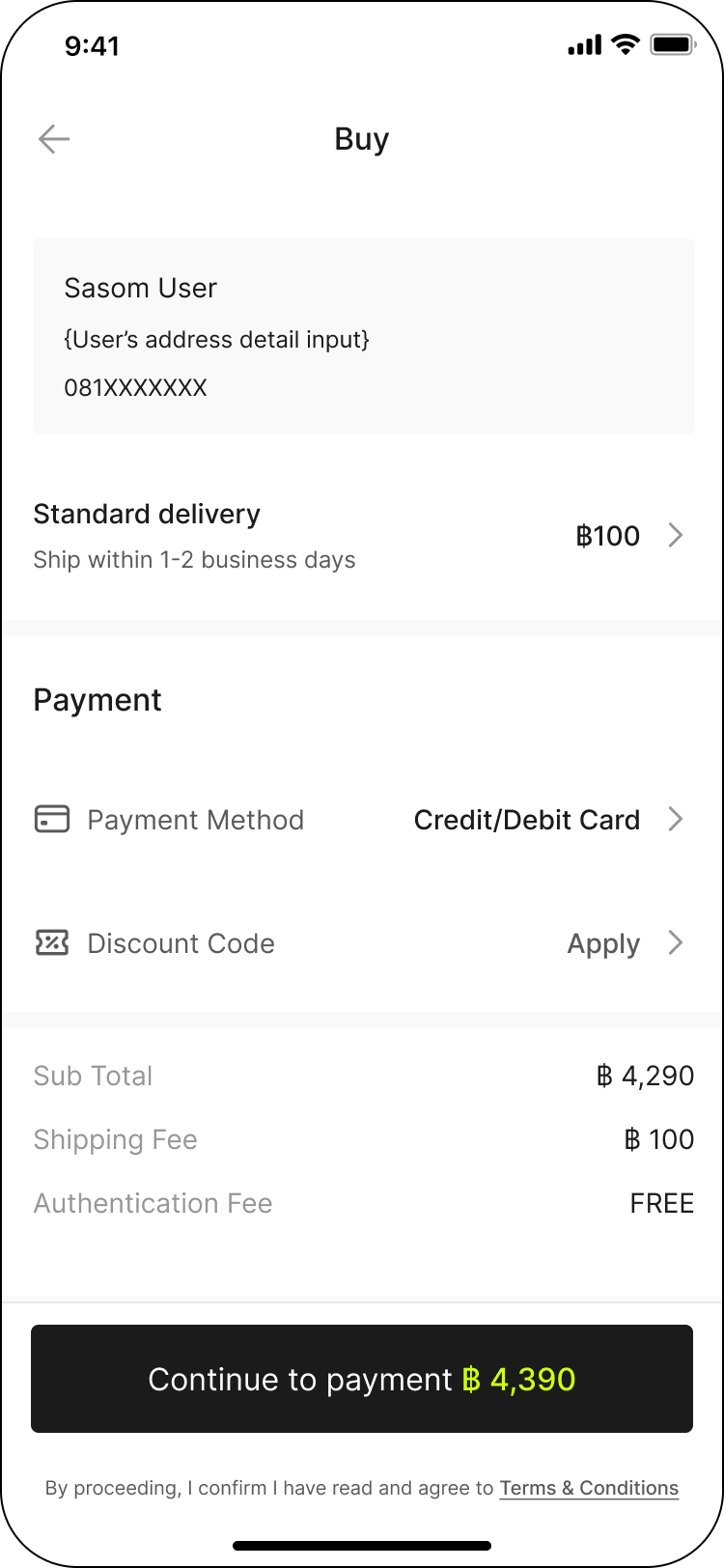Tap the 9:41 clock in the status bar
Screen dimensions: 724x1568
point(92,45)
